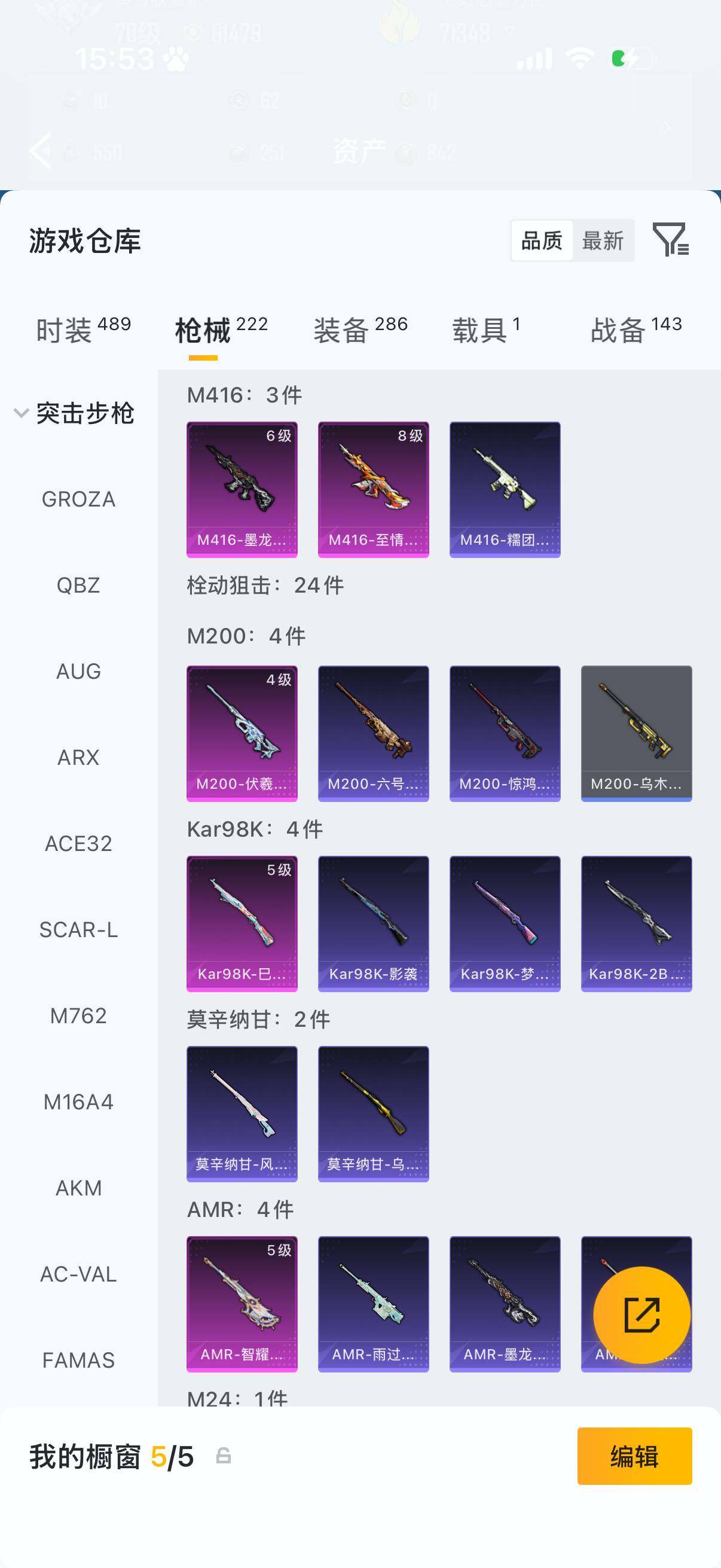Open the Kar98K-影袭 skin card

(x=373, y=923)
